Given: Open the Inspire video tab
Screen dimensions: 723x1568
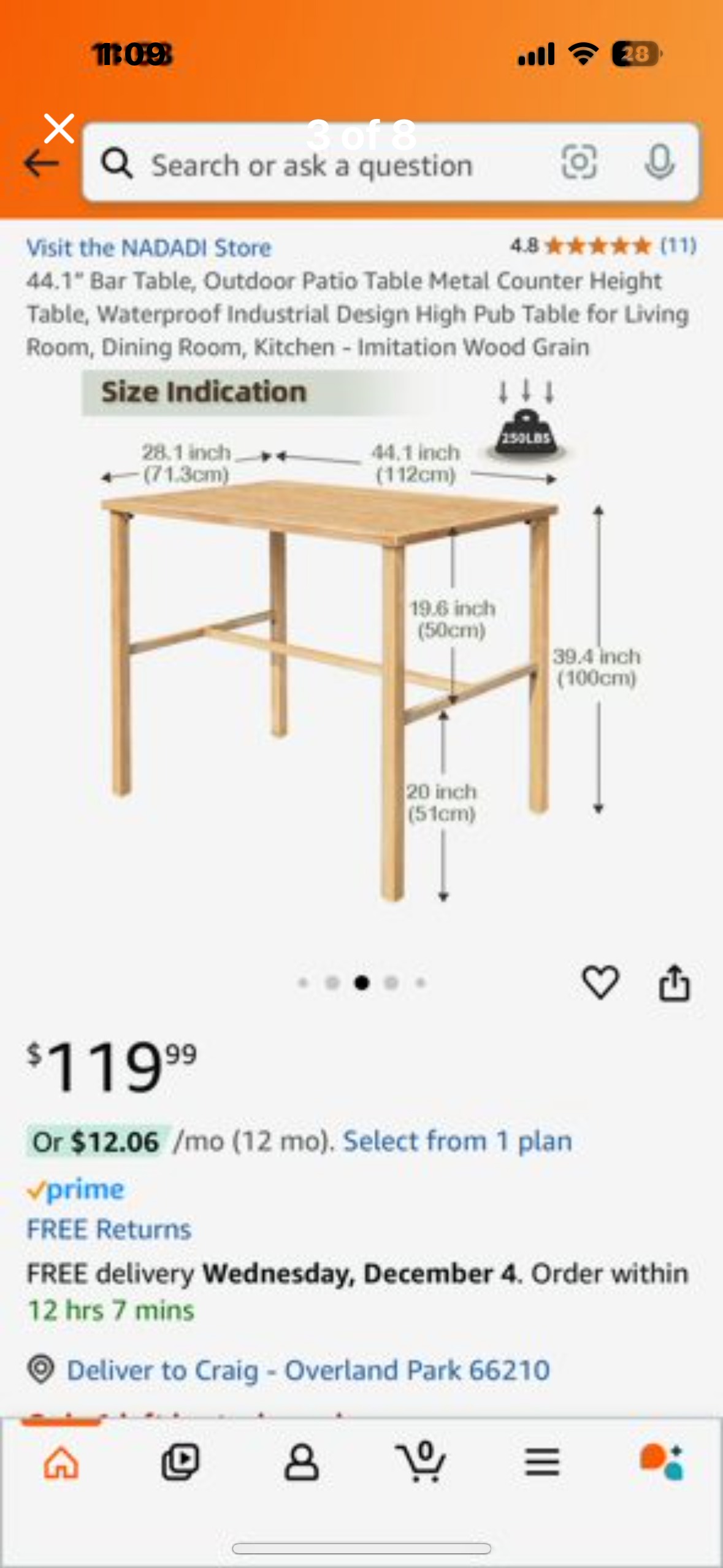Looking at the screenshot, I should pos(180,1462).
